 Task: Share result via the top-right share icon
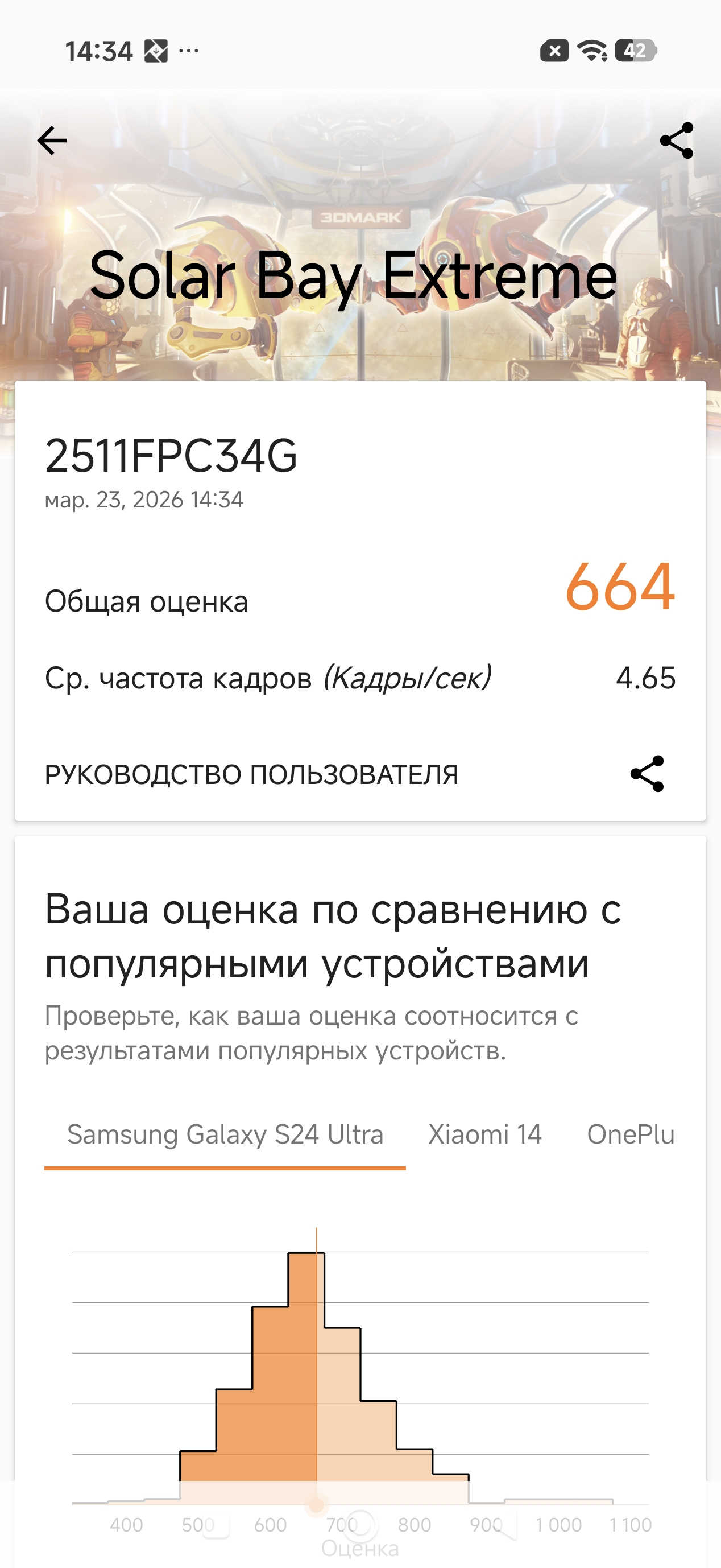pyautogui.click(x=676, y=141)
